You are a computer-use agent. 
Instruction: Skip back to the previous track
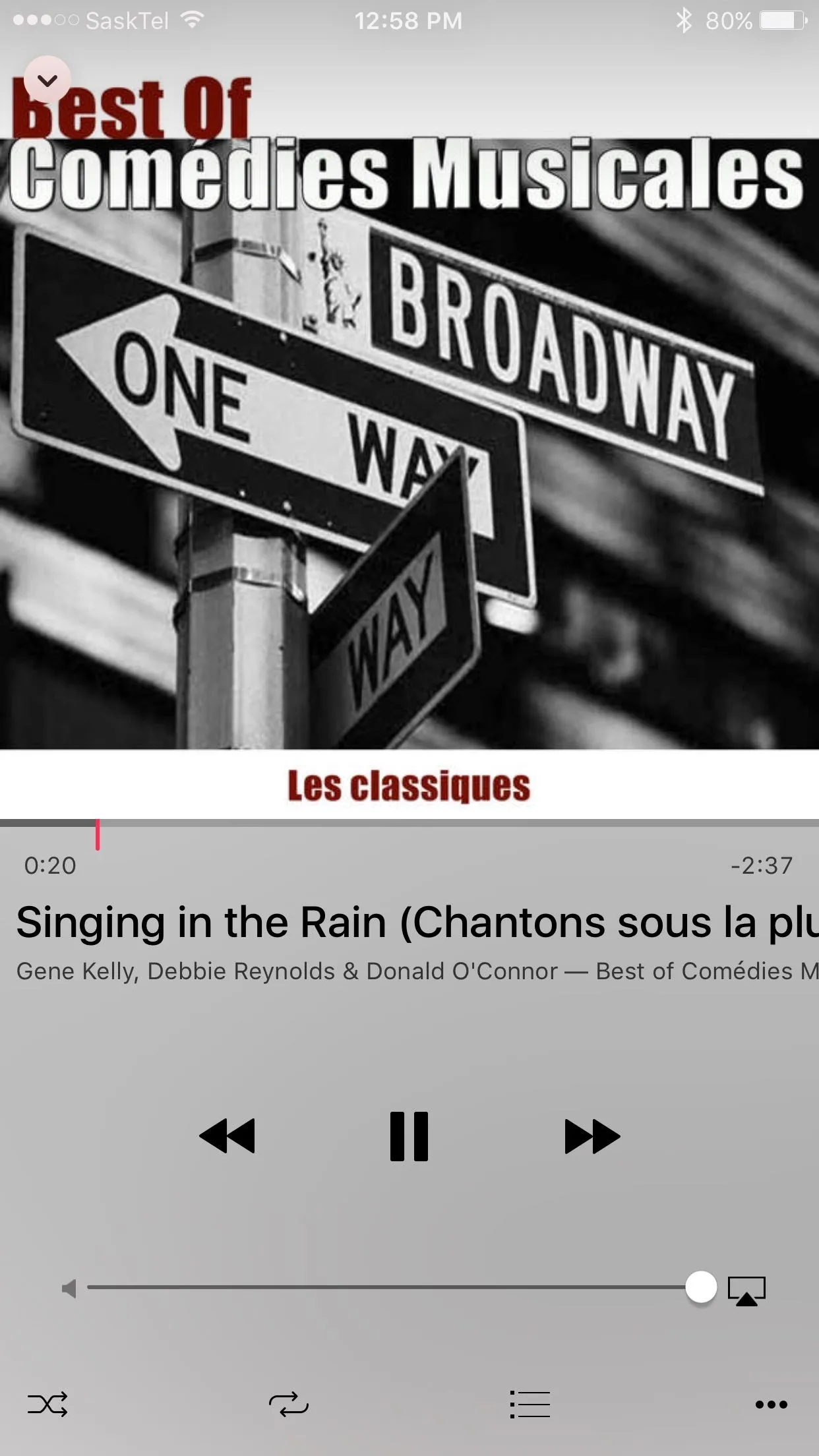[x=227, y=1136]
